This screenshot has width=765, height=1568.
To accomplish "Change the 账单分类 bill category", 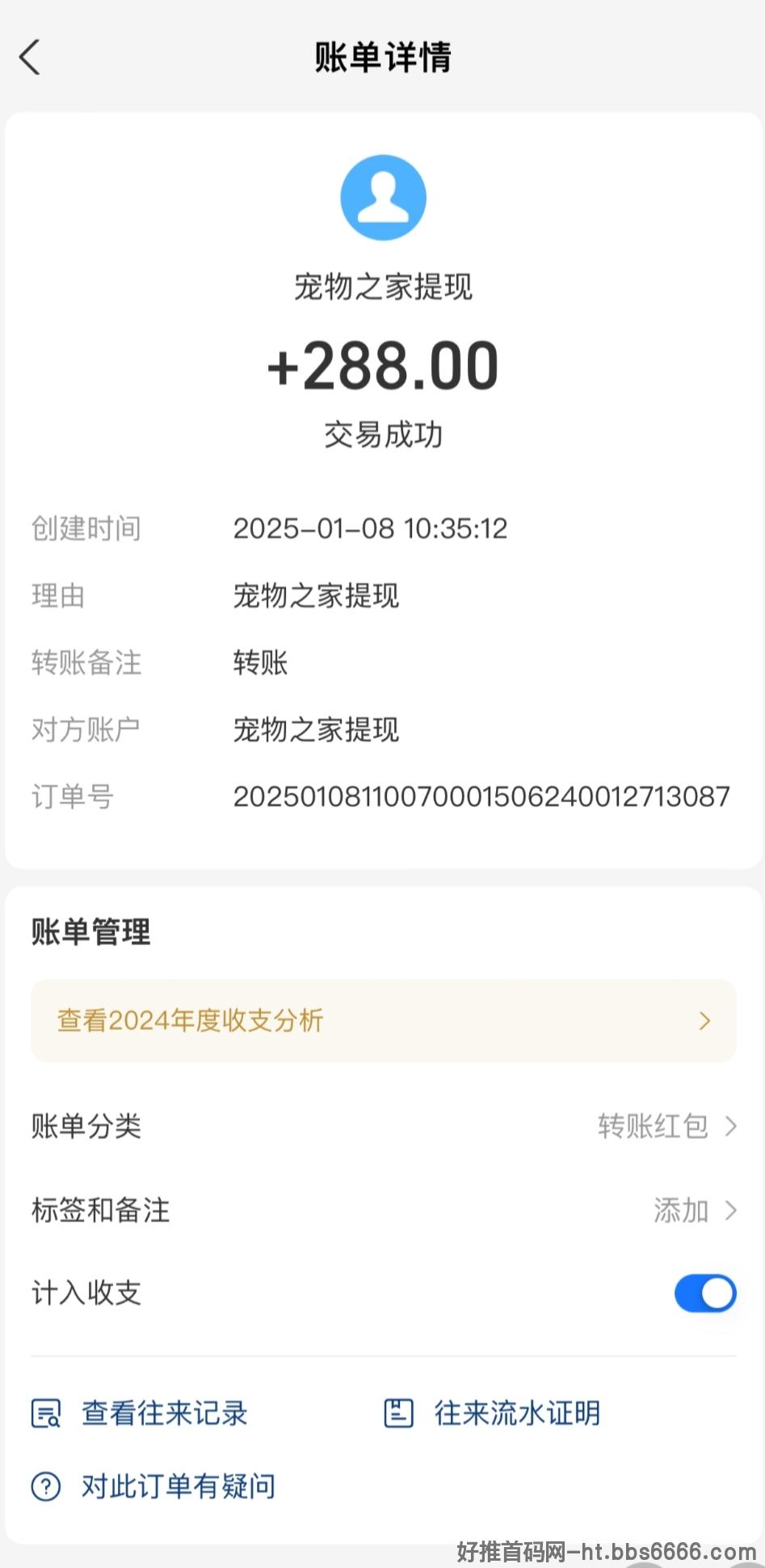I will pos(384,1126).
